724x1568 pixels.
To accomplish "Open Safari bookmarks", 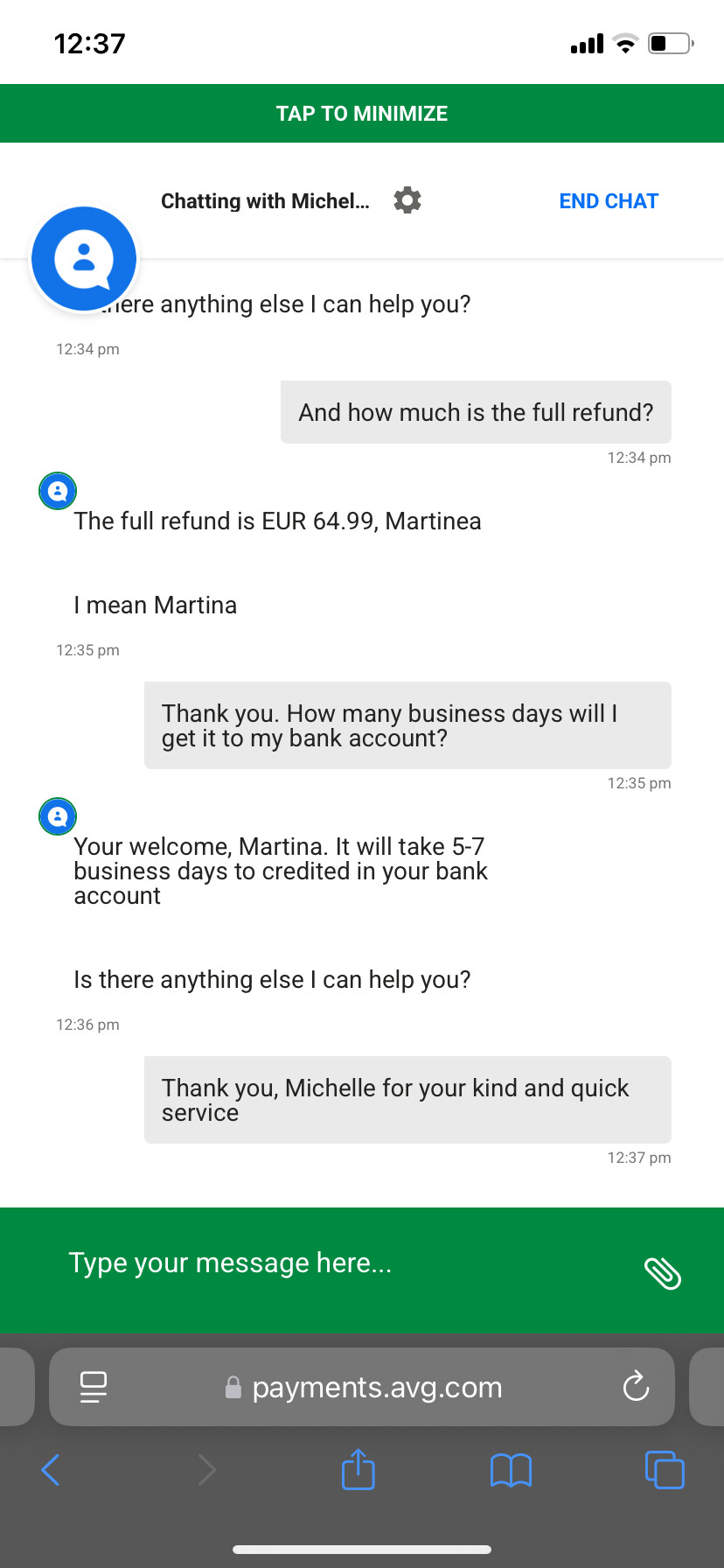I will point(512,1470).
